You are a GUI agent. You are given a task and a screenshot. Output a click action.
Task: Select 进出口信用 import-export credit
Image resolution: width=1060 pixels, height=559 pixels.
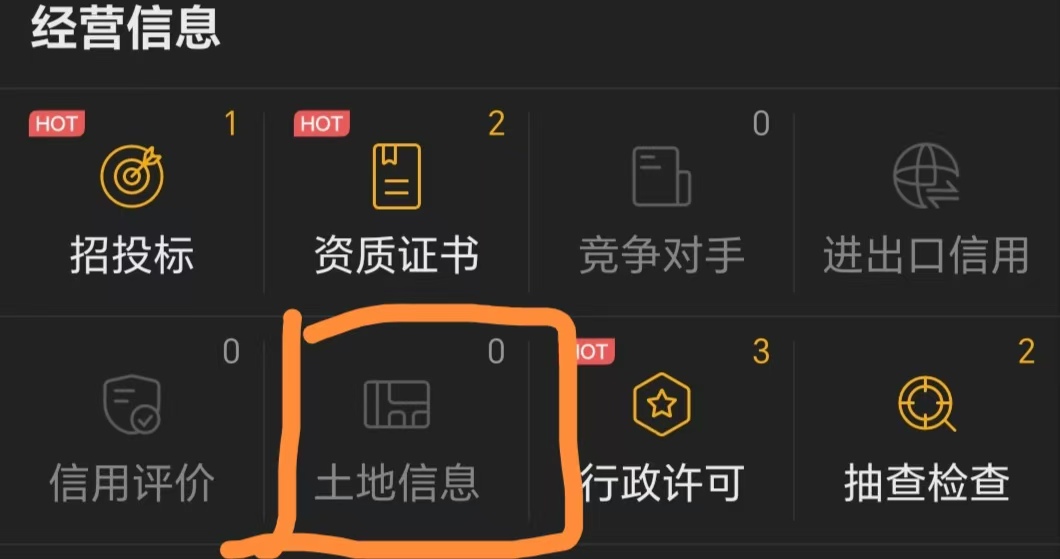926,205
